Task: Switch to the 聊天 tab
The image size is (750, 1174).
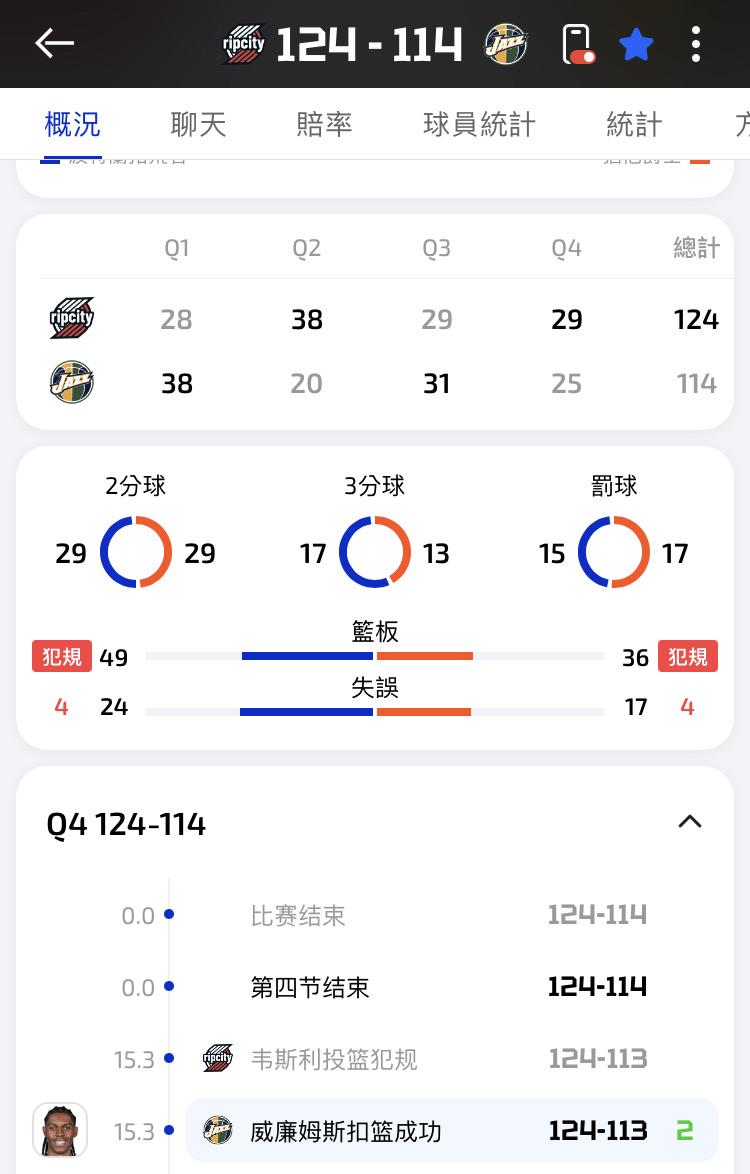Action: [198, 124]
